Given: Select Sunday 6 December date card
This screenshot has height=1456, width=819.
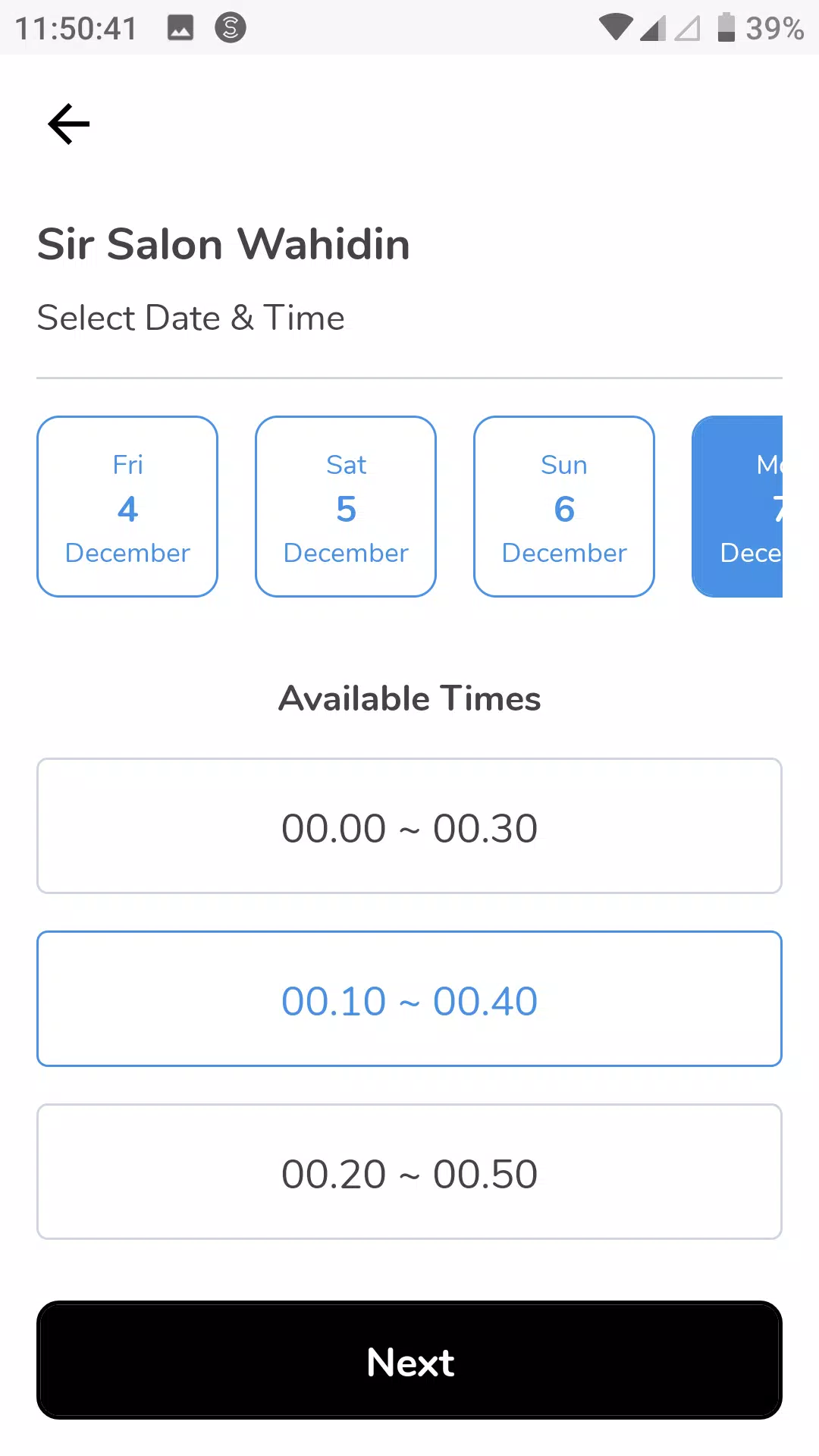Looking at the screenshot, I should click(x=563, y=506).
